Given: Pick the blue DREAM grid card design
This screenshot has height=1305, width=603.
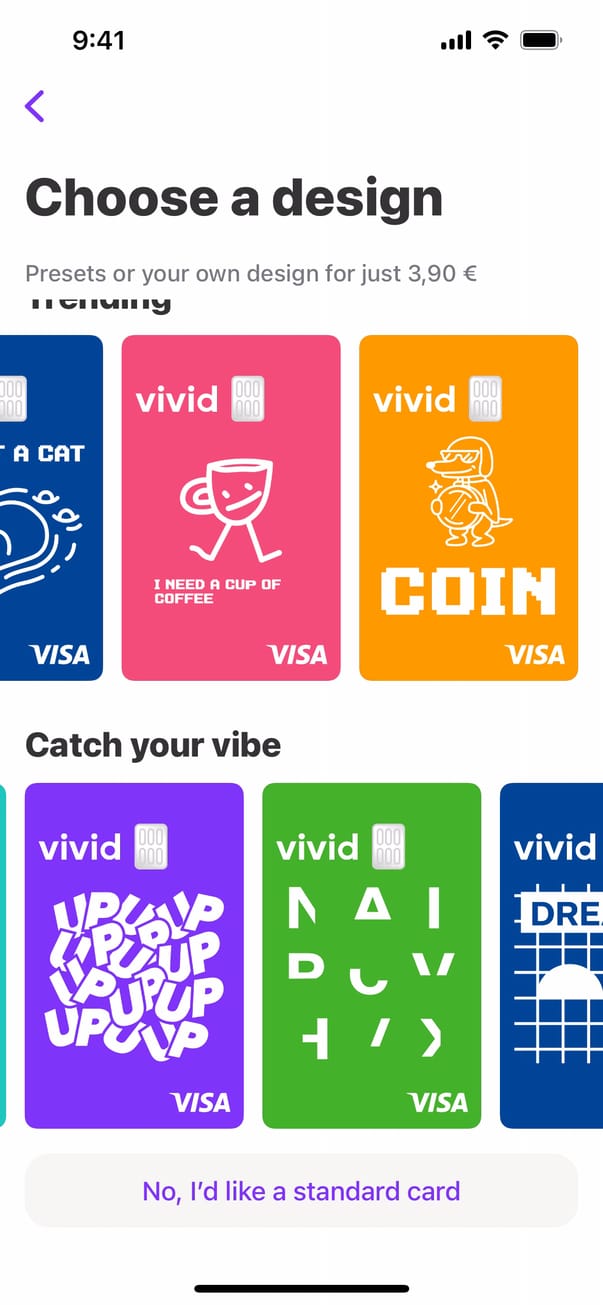Looking at the screenshot, I should tap(551, 955).
